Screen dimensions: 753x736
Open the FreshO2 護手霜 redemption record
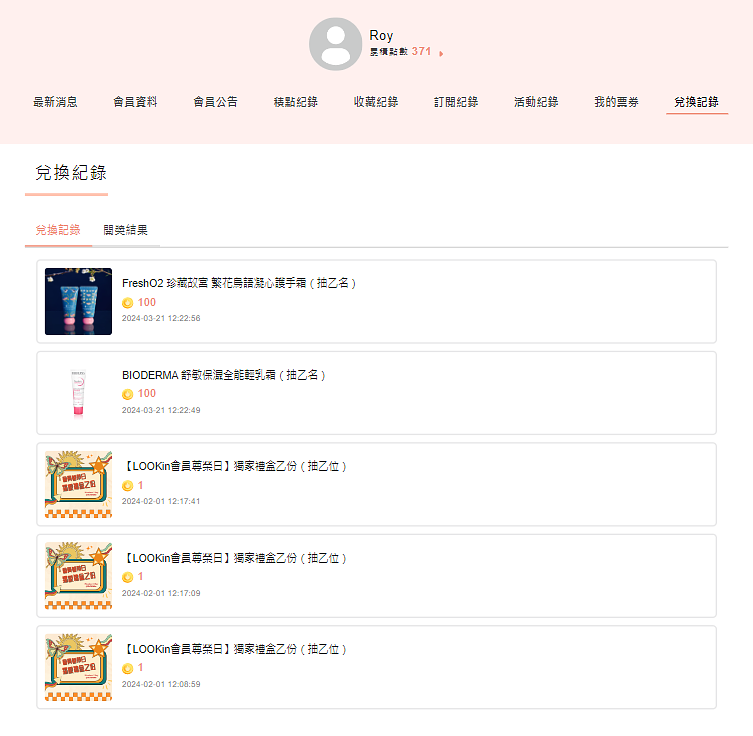pos(376,301)
